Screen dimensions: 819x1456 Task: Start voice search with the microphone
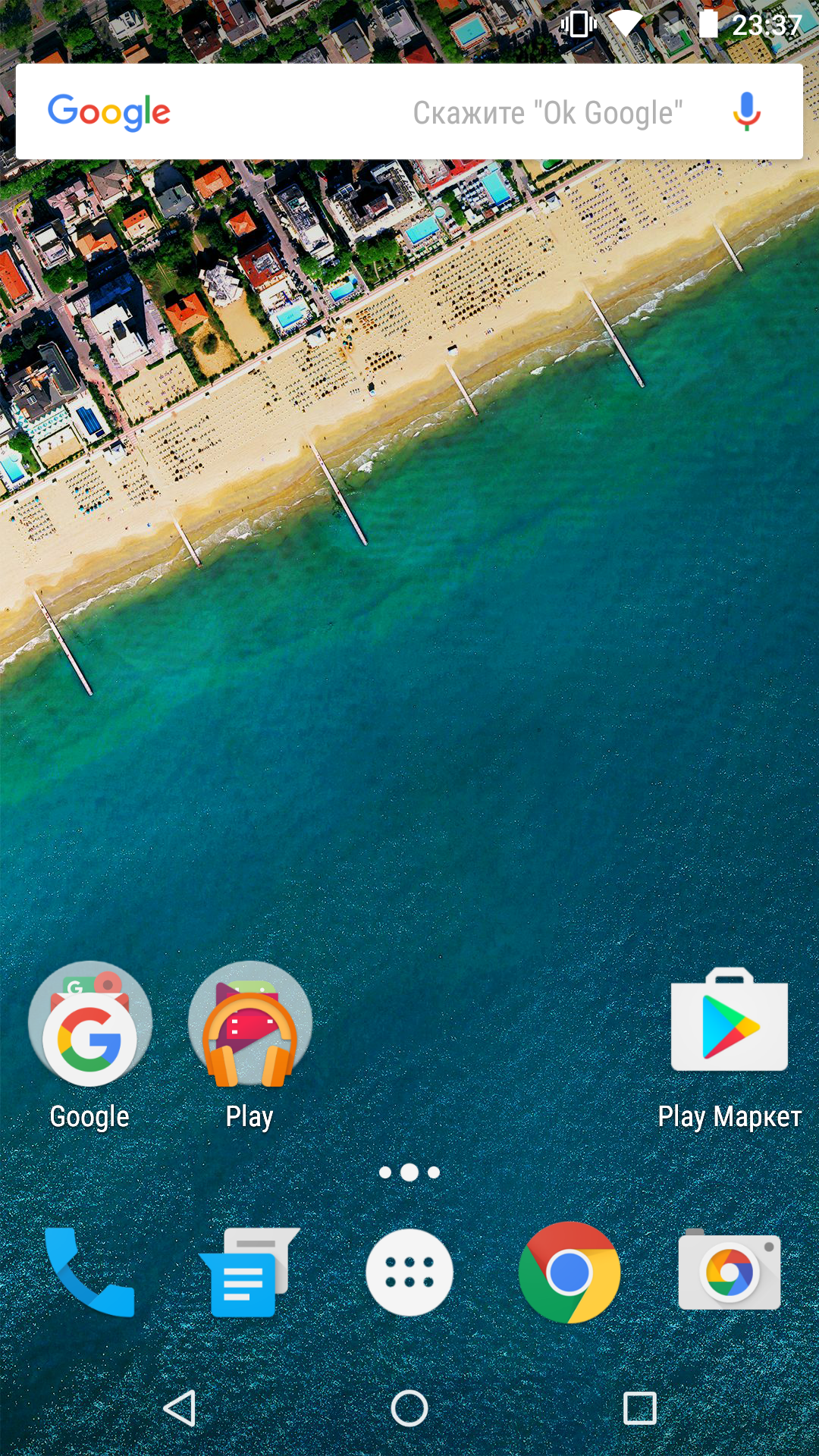coord(746,111)
